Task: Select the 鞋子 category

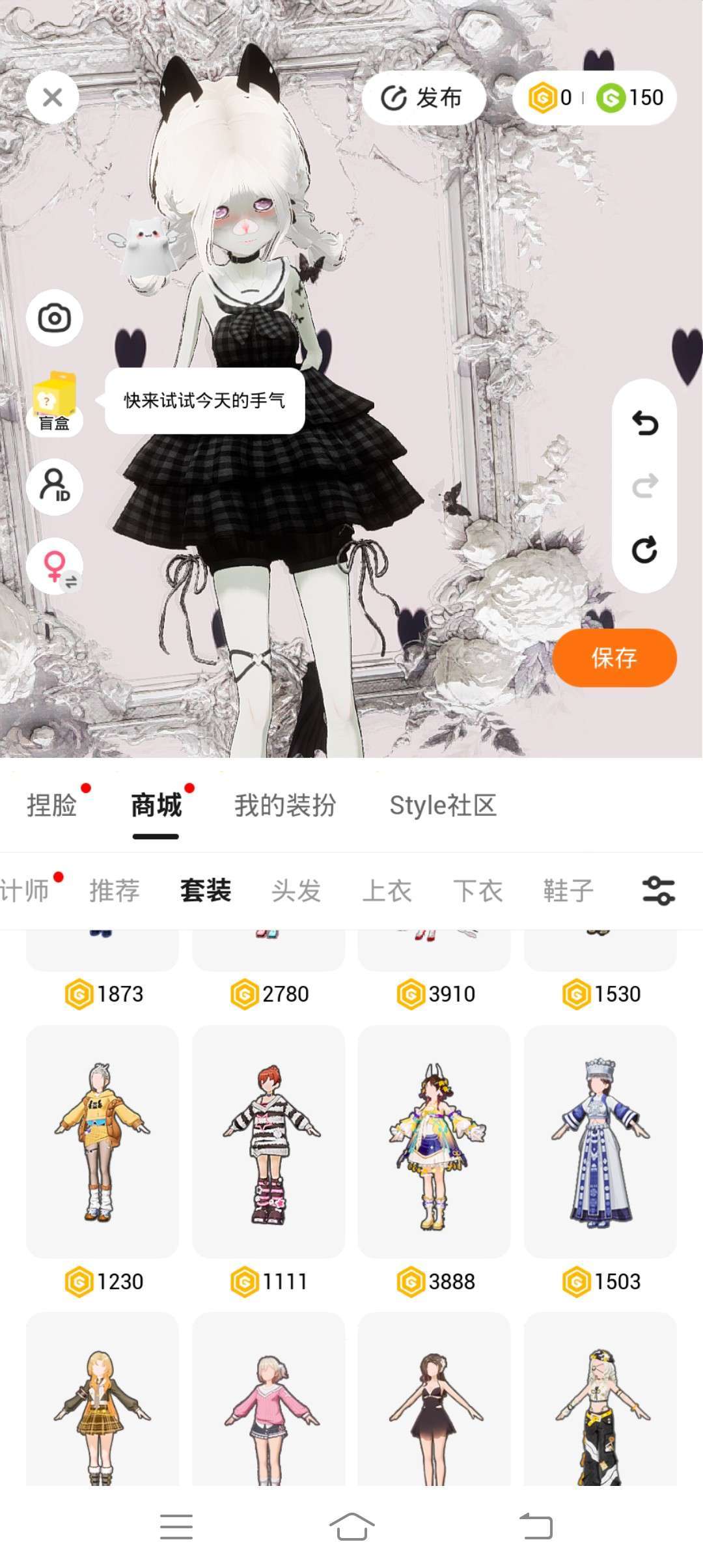Action: pyautogui.click(x=568, y=891)
